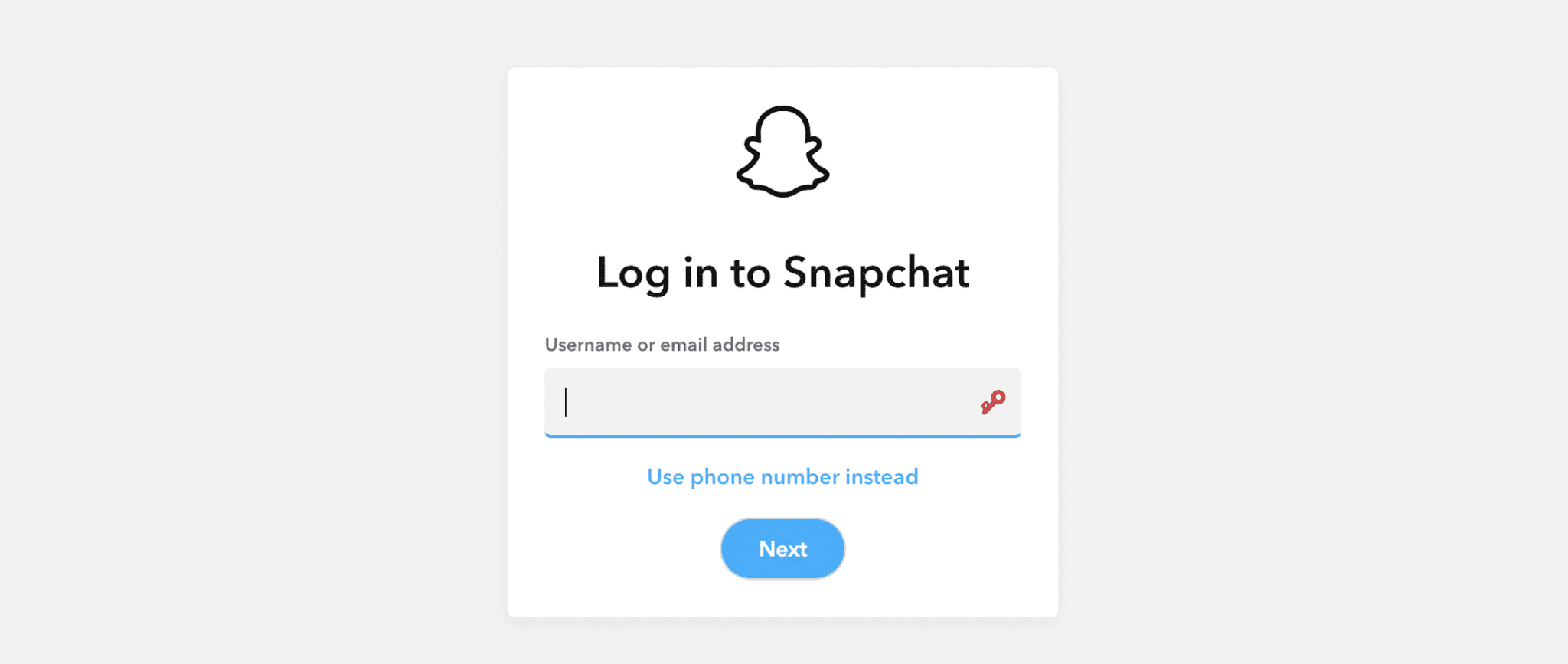The width and height of the screenshot is (1568, 664).
Task: Tap the Next button
Action: (782, 549)
